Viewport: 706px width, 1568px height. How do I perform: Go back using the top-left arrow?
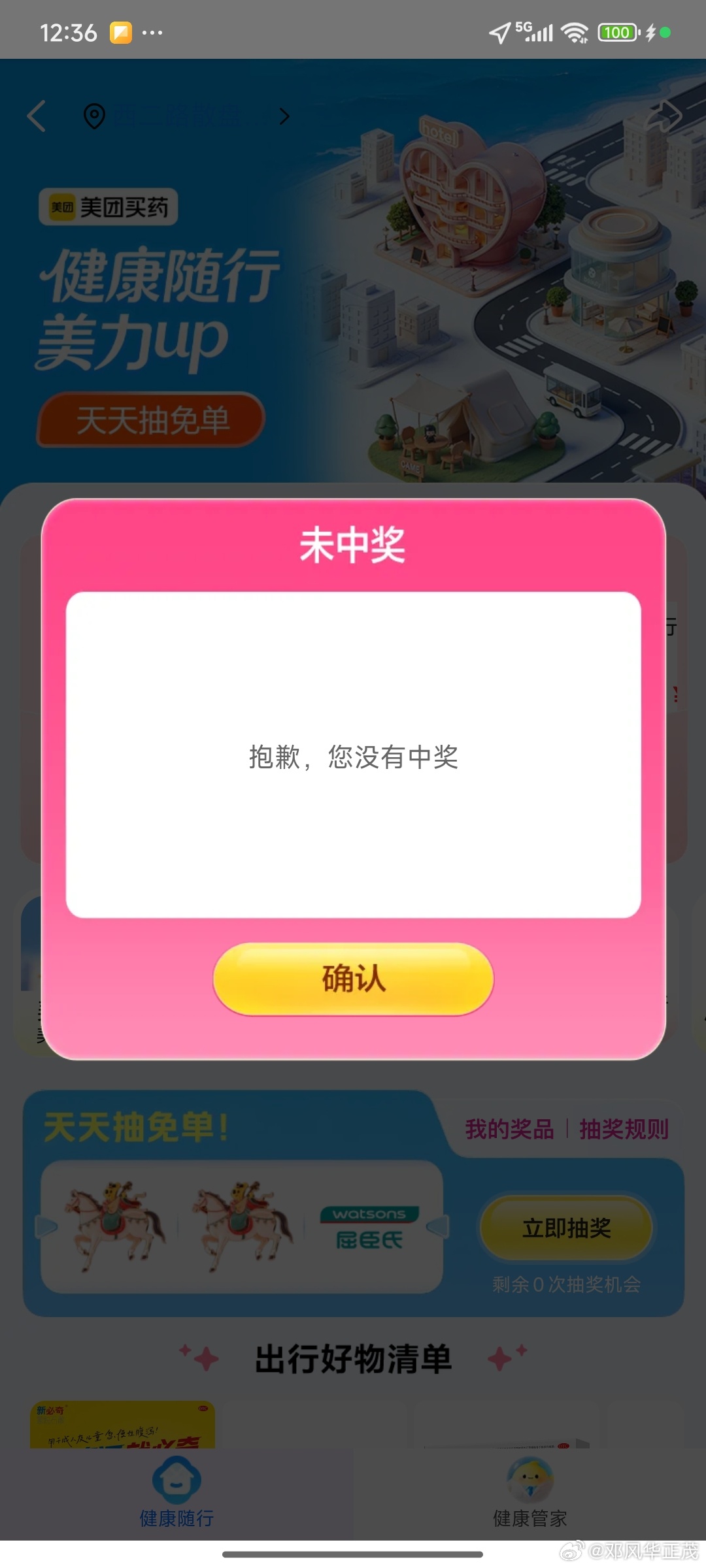click(x=37, y=116)
